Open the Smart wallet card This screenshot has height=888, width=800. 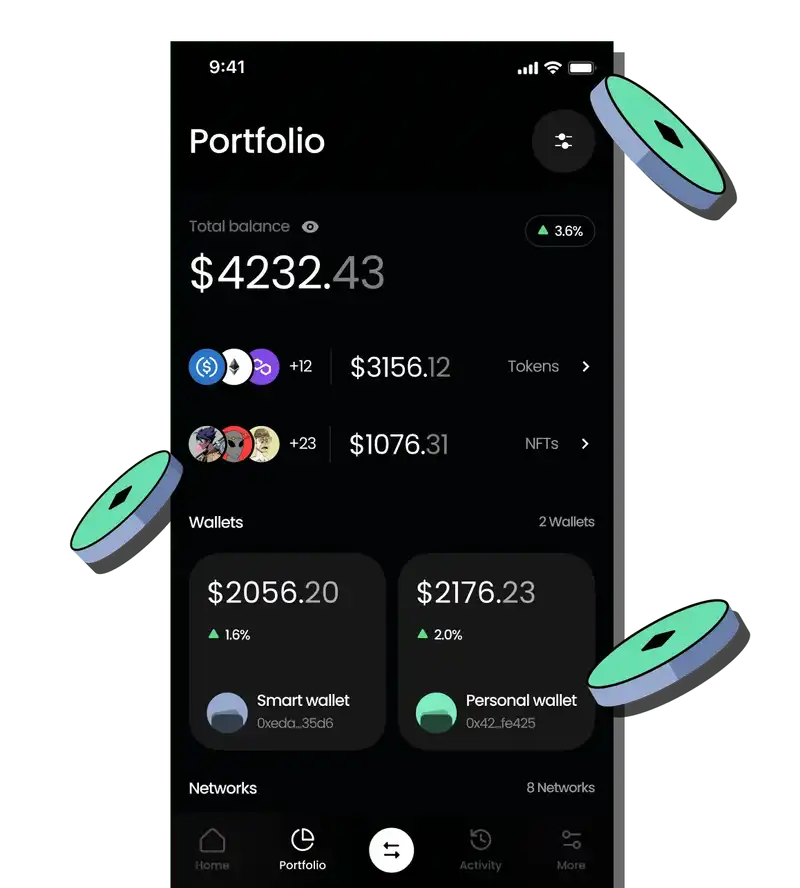[287, 652]
